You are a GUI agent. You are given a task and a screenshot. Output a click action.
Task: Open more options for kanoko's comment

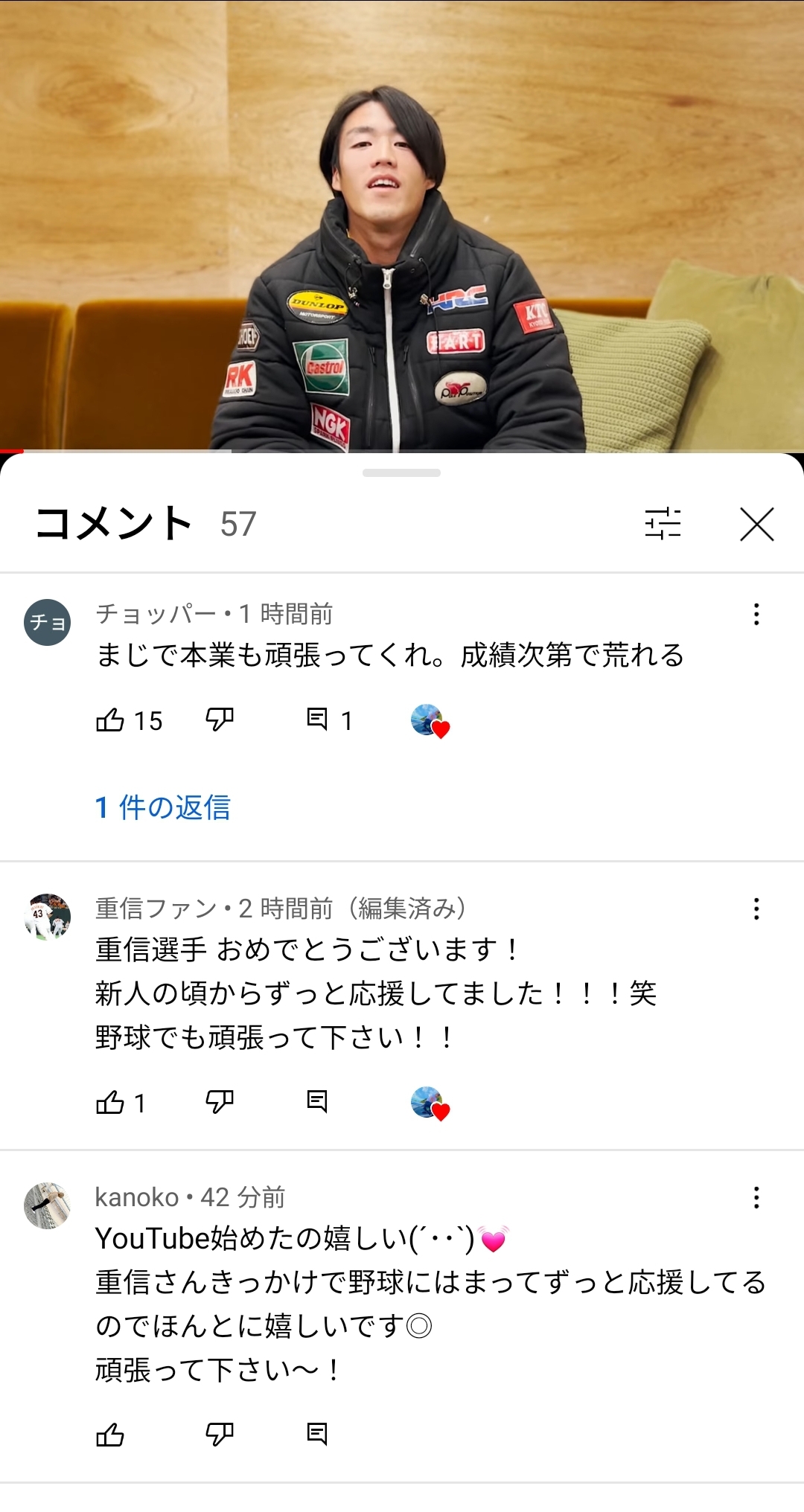pos(756,1197)
